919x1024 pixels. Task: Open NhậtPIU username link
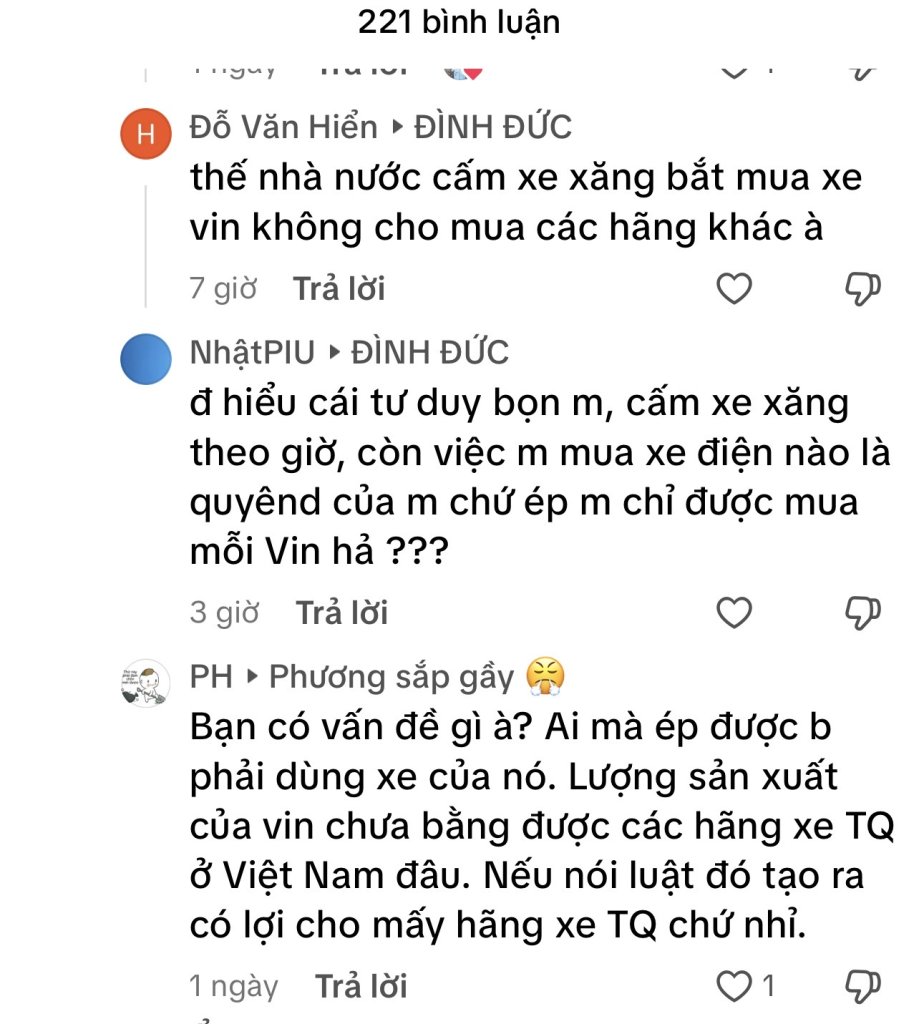252,352
